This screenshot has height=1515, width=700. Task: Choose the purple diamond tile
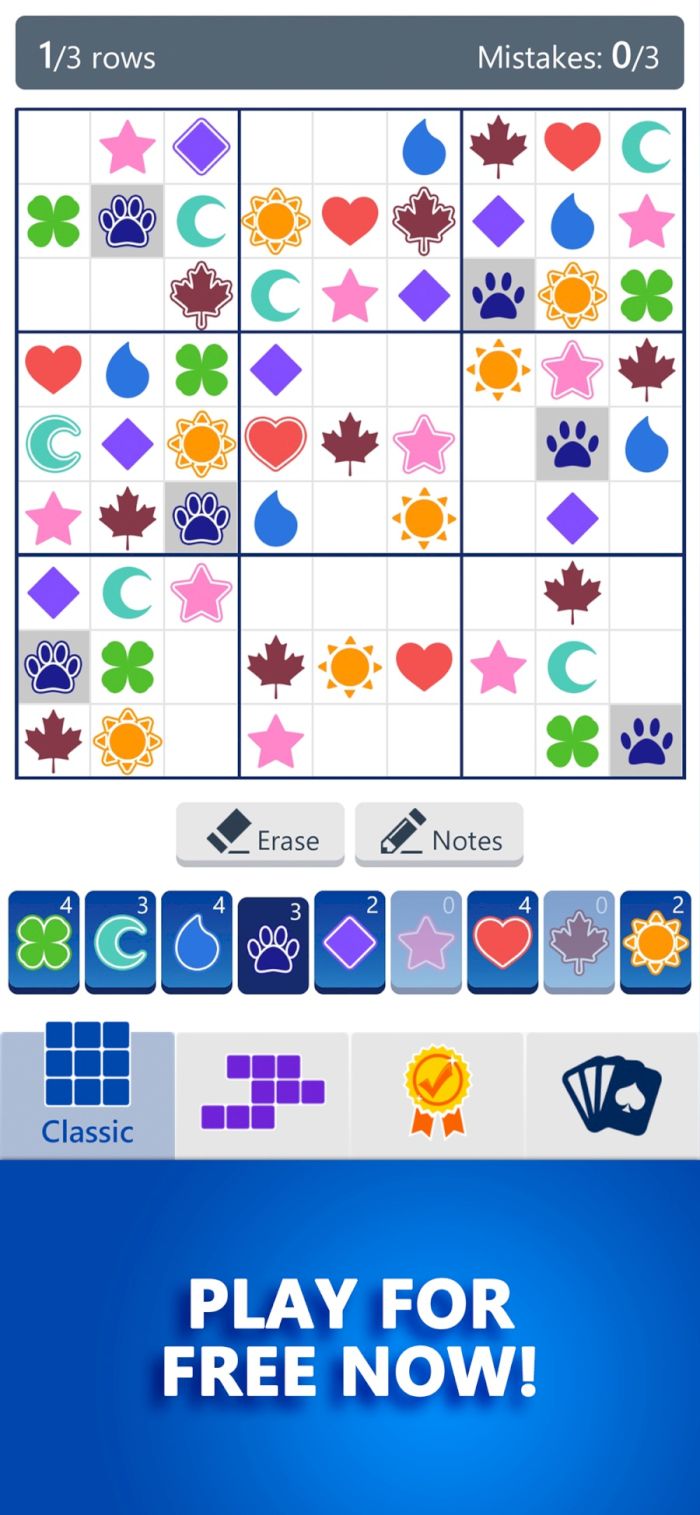350,942
